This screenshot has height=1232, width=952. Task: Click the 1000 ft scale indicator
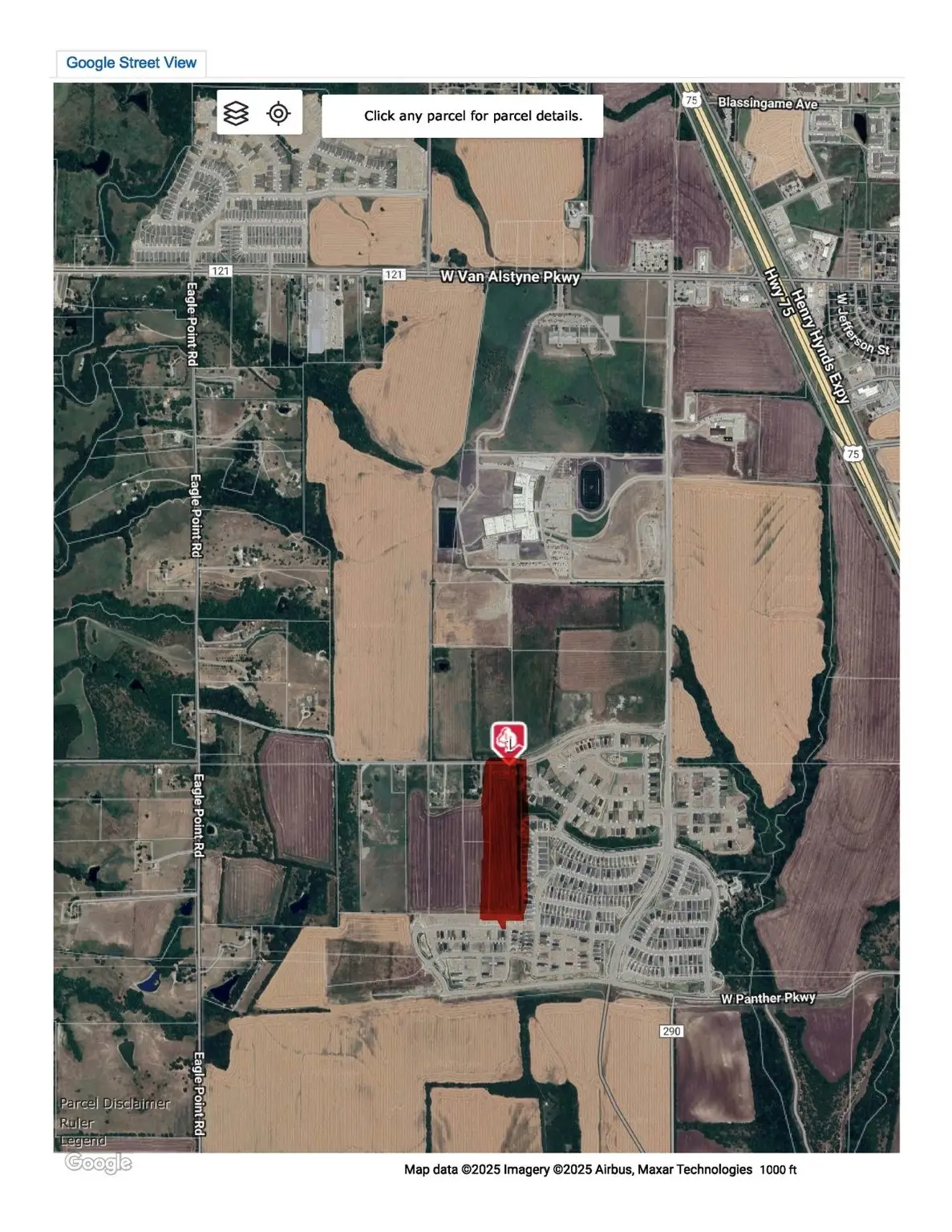tap(779, 1170)
